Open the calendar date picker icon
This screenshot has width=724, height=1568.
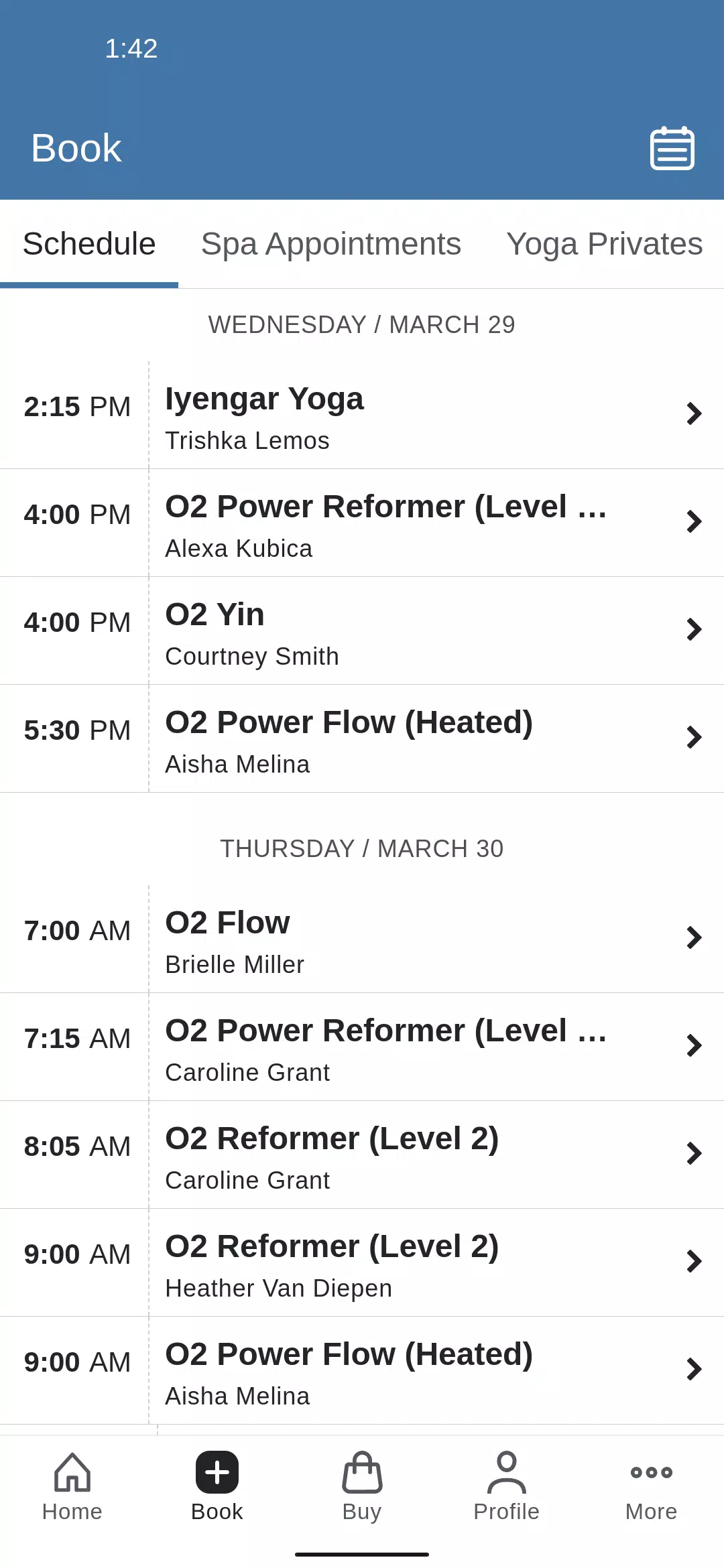672,147
